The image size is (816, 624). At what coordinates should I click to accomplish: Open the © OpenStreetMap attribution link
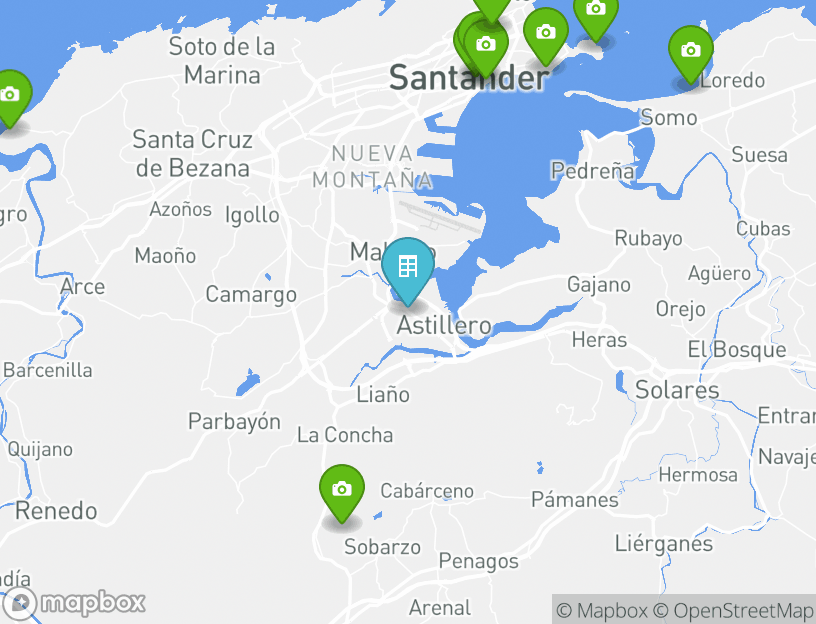click(733, 610)
